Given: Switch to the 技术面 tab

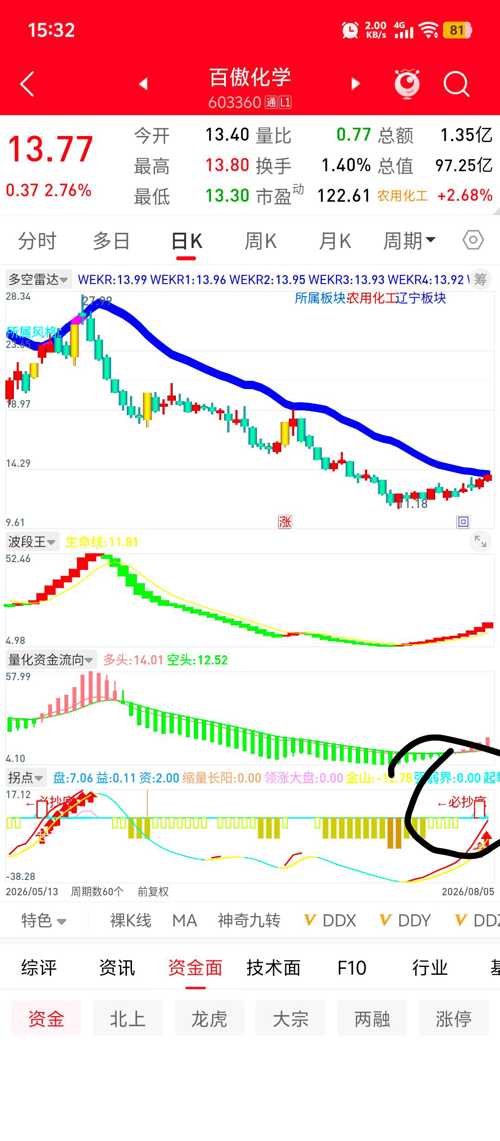Looking at the screenshot, I should click(x=273, y=968).
